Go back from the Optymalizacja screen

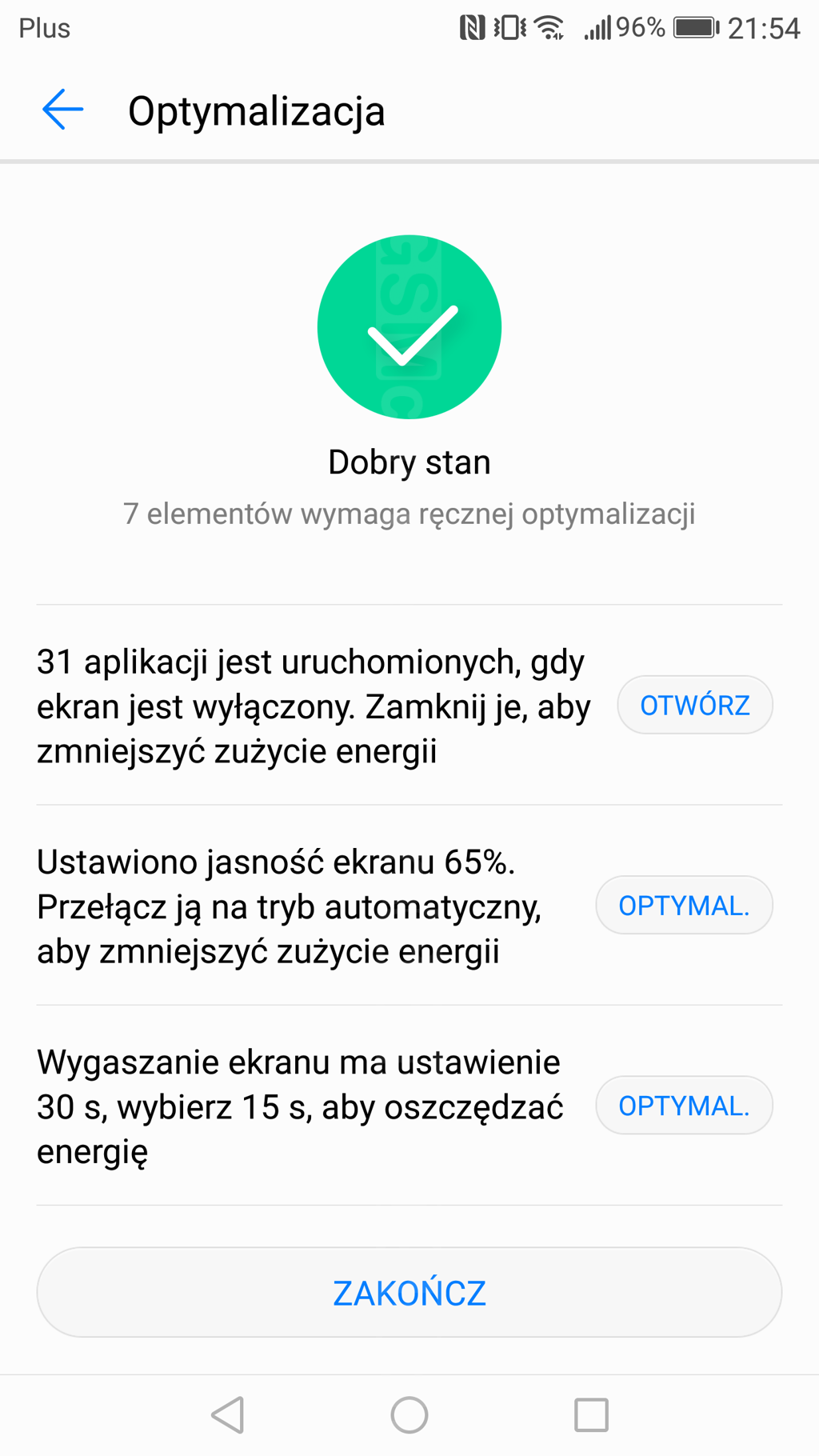[x=62, y=110]
